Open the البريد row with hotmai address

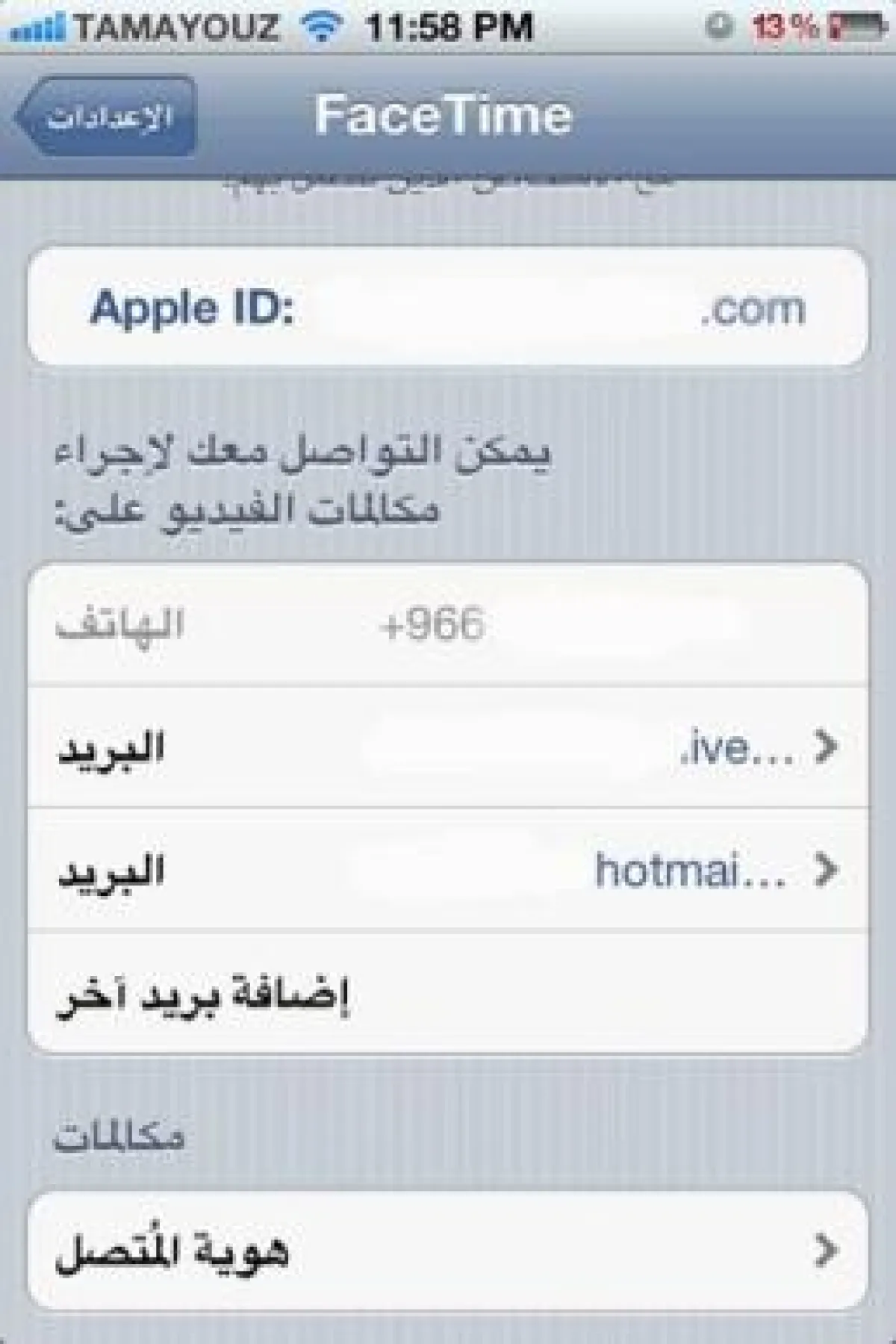448,870
